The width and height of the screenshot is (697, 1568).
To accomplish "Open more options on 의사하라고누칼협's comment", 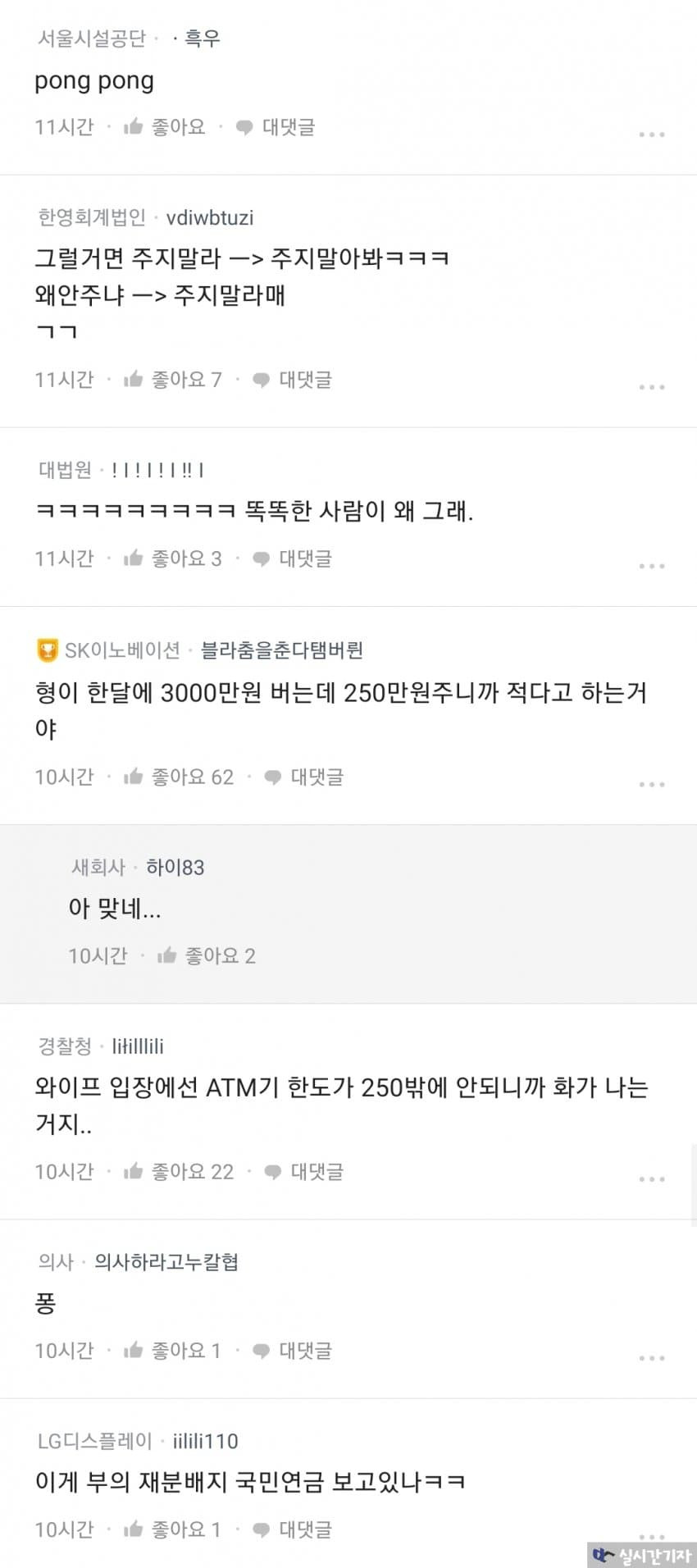I will [x=651, y=1357].
